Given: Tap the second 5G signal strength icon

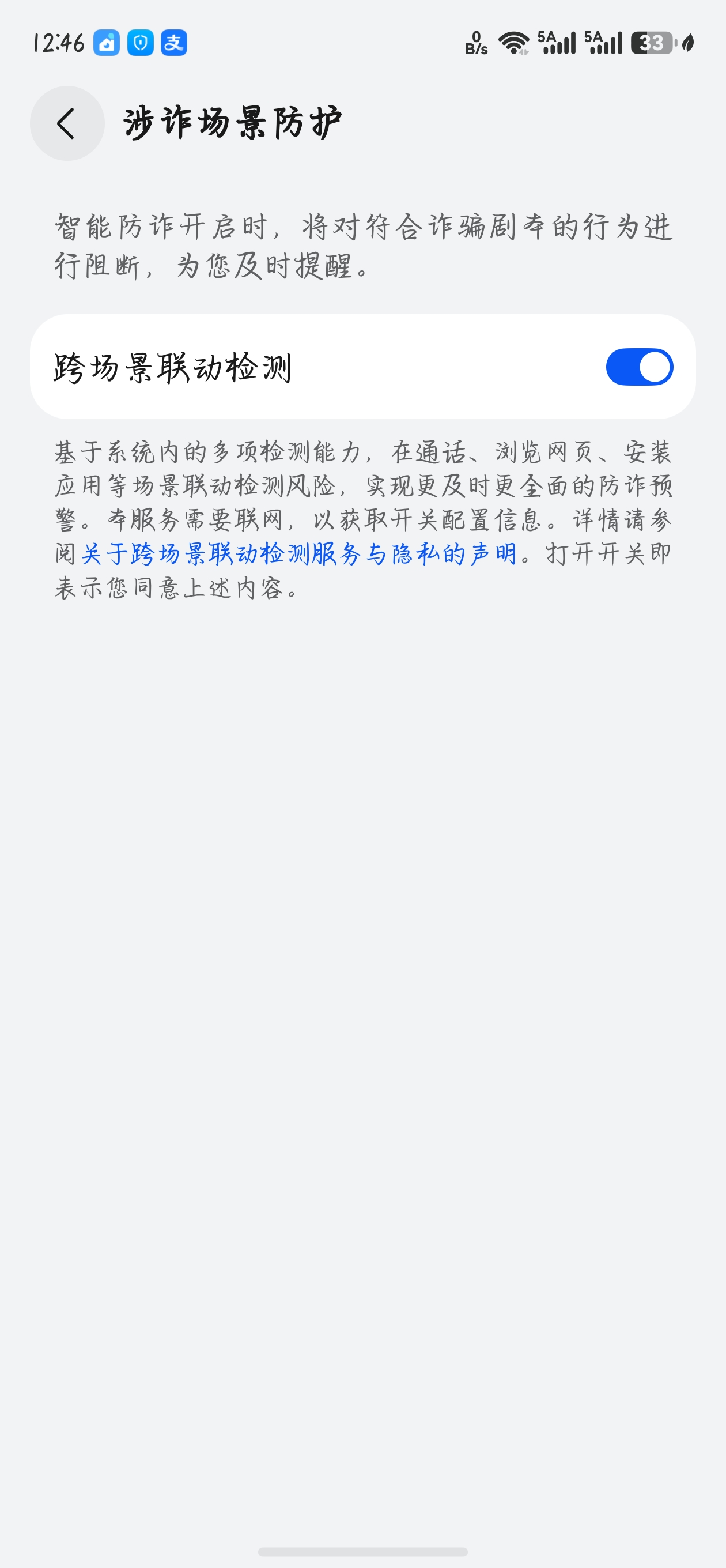Looking at the screenshot, I should click(x=604, y=43).
